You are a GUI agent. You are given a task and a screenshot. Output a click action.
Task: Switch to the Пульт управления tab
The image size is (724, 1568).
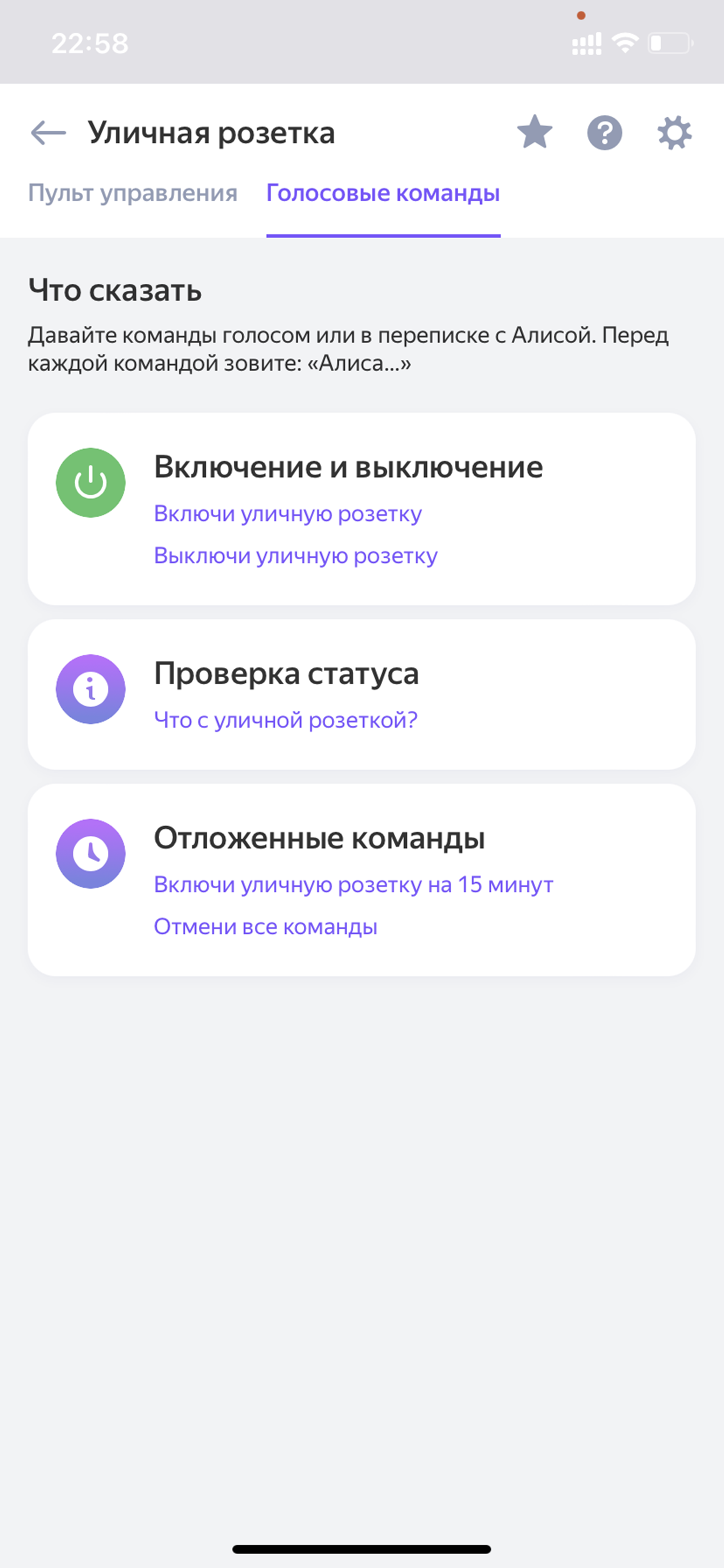(132, 193)
